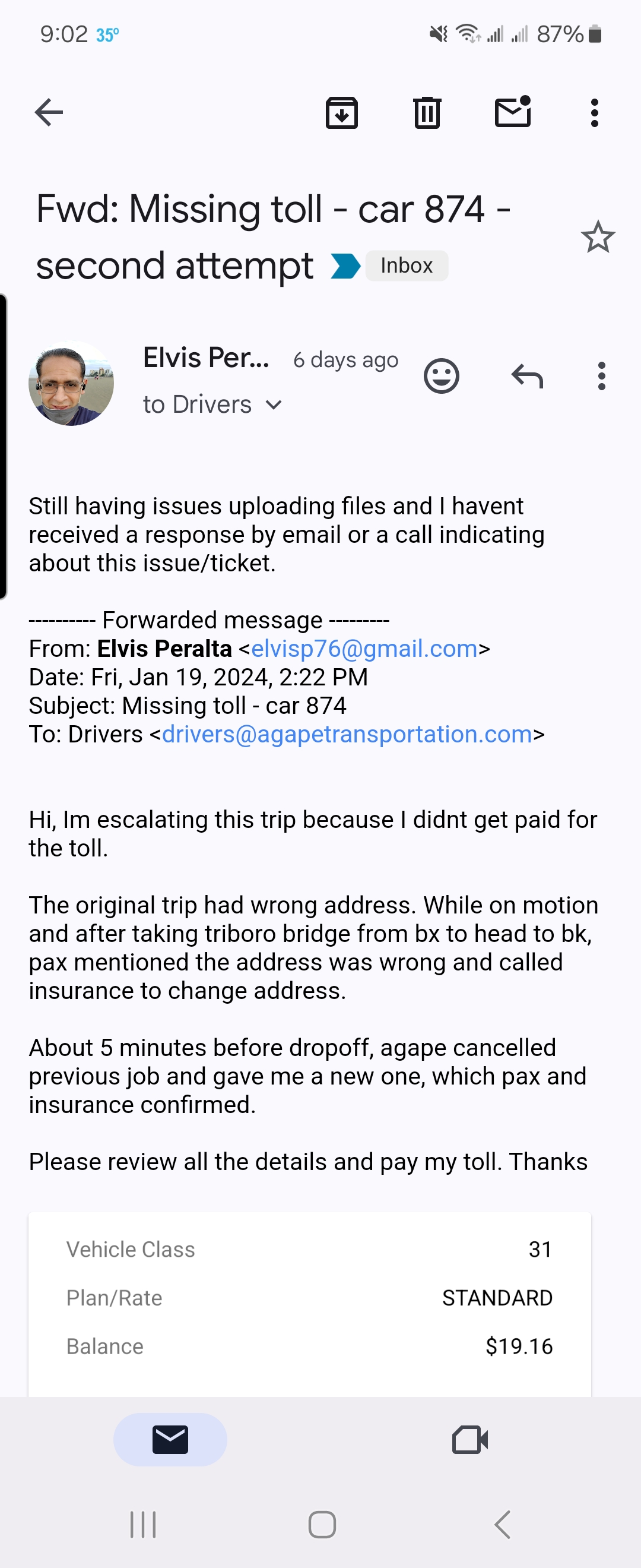This screenshot has width=641, height=1568.
Task: Expand the 'to Drivers' recipient details
Action: [274, 405]
